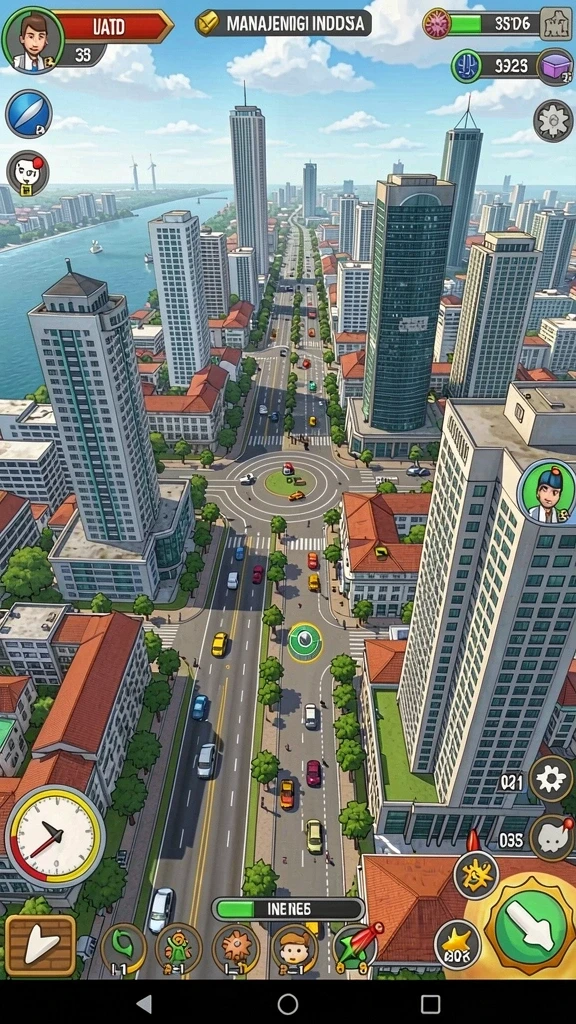Open the white face icon with red badge

coord(28,173)
